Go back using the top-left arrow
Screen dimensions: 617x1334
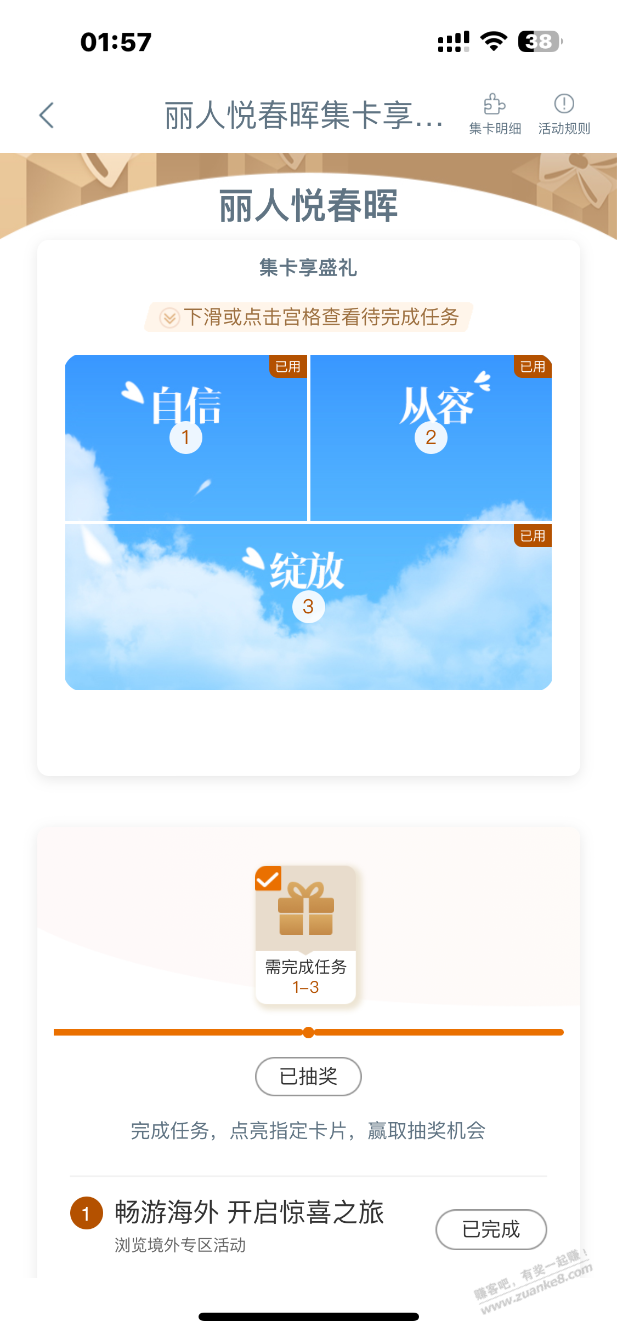tap(47, 115)
